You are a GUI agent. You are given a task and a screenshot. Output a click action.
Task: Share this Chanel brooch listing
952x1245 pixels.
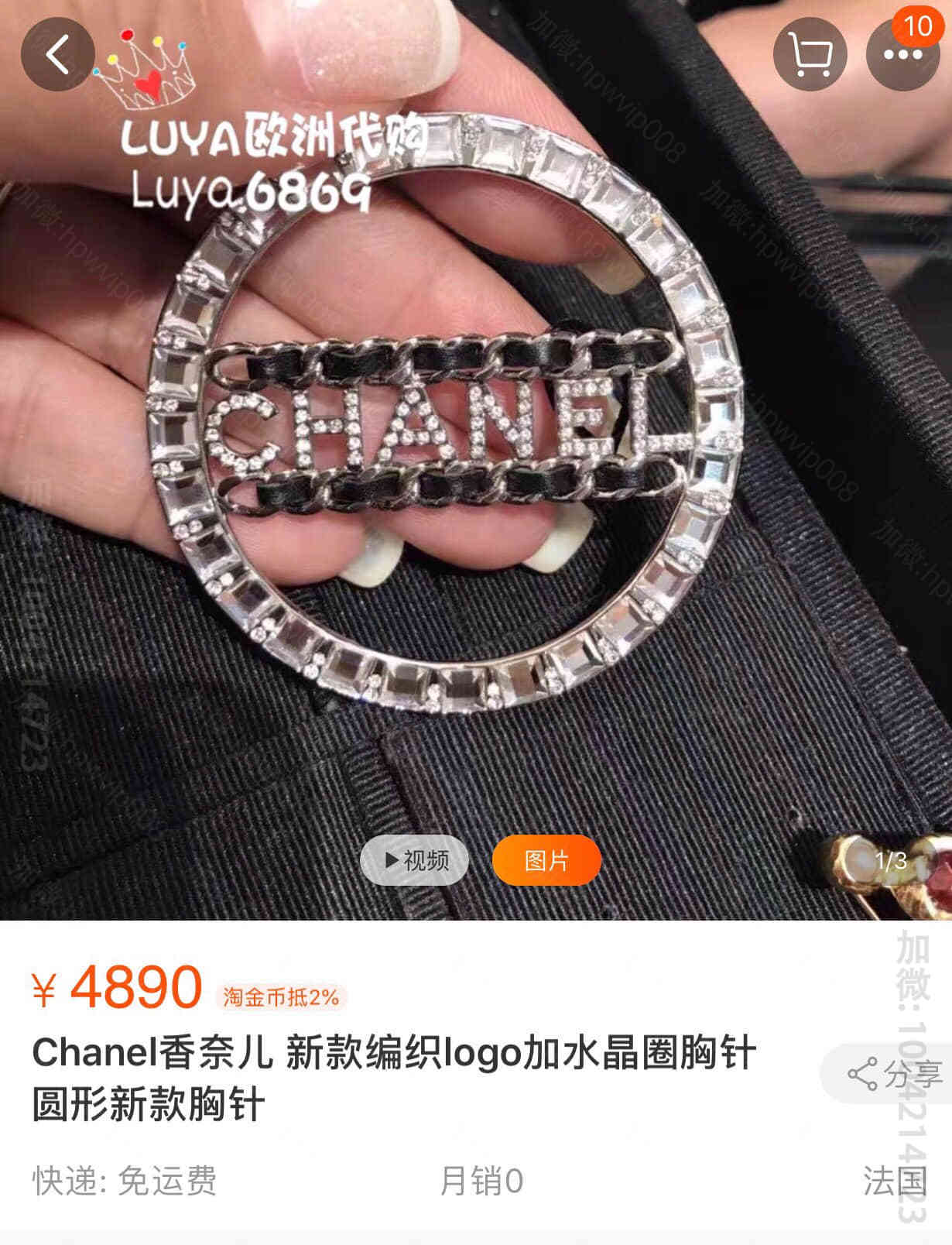point(892,1074)
